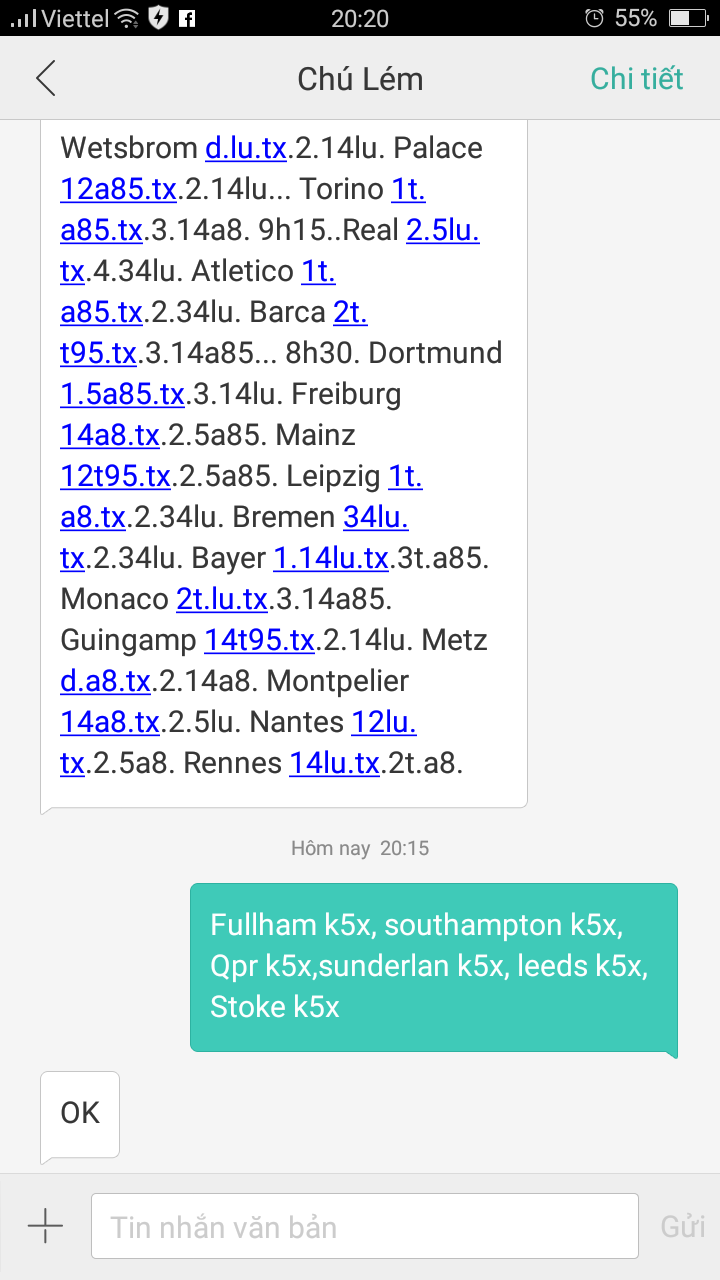Open the 12a85.tx link after Palace
720x1280 pixels.
point(118,189)
